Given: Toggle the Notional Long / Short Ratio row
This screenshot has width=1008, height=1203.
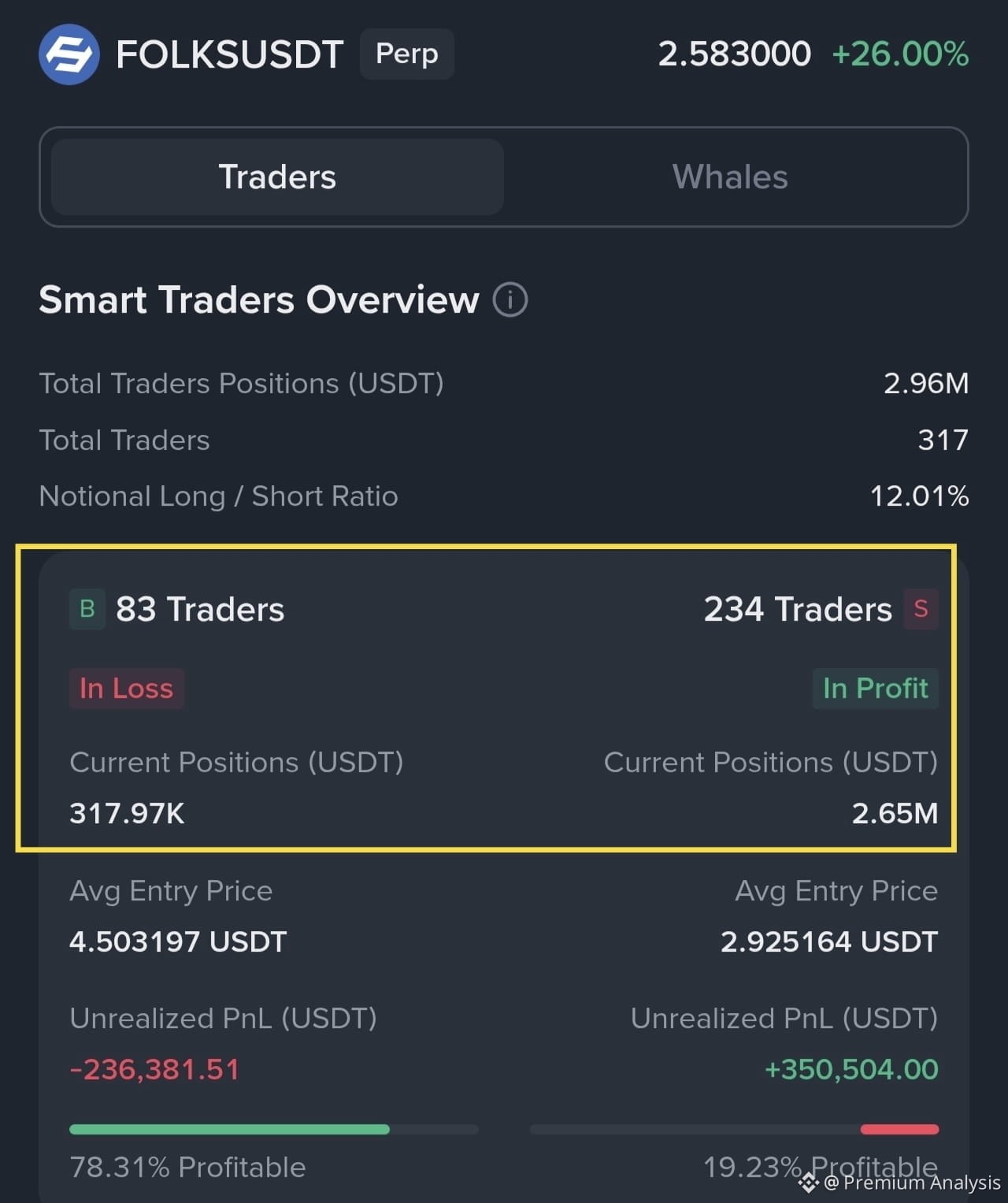Looking at the screenshot, I should [x=504, y=496].
